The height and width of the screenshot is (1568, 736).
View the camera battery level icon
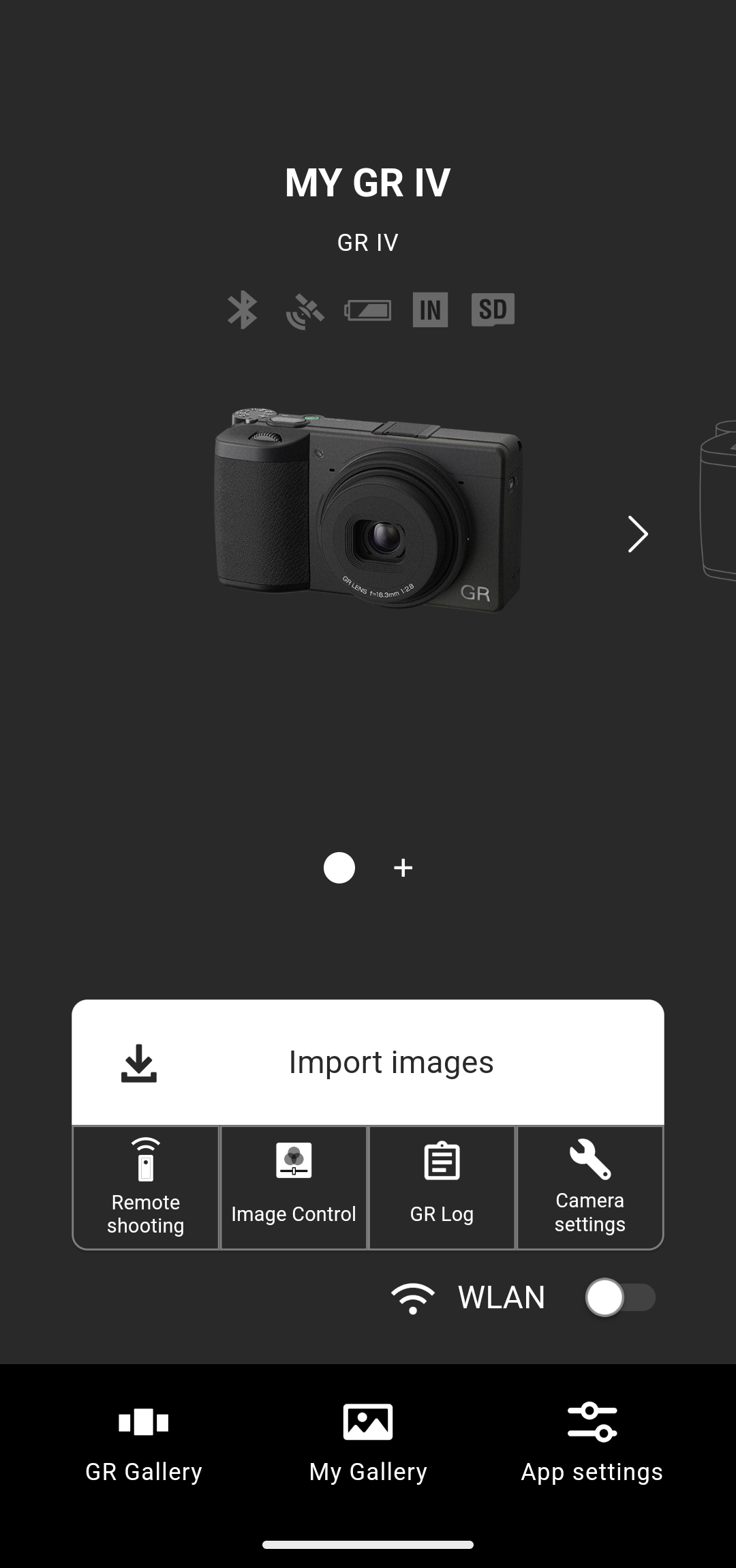(367, 310)
